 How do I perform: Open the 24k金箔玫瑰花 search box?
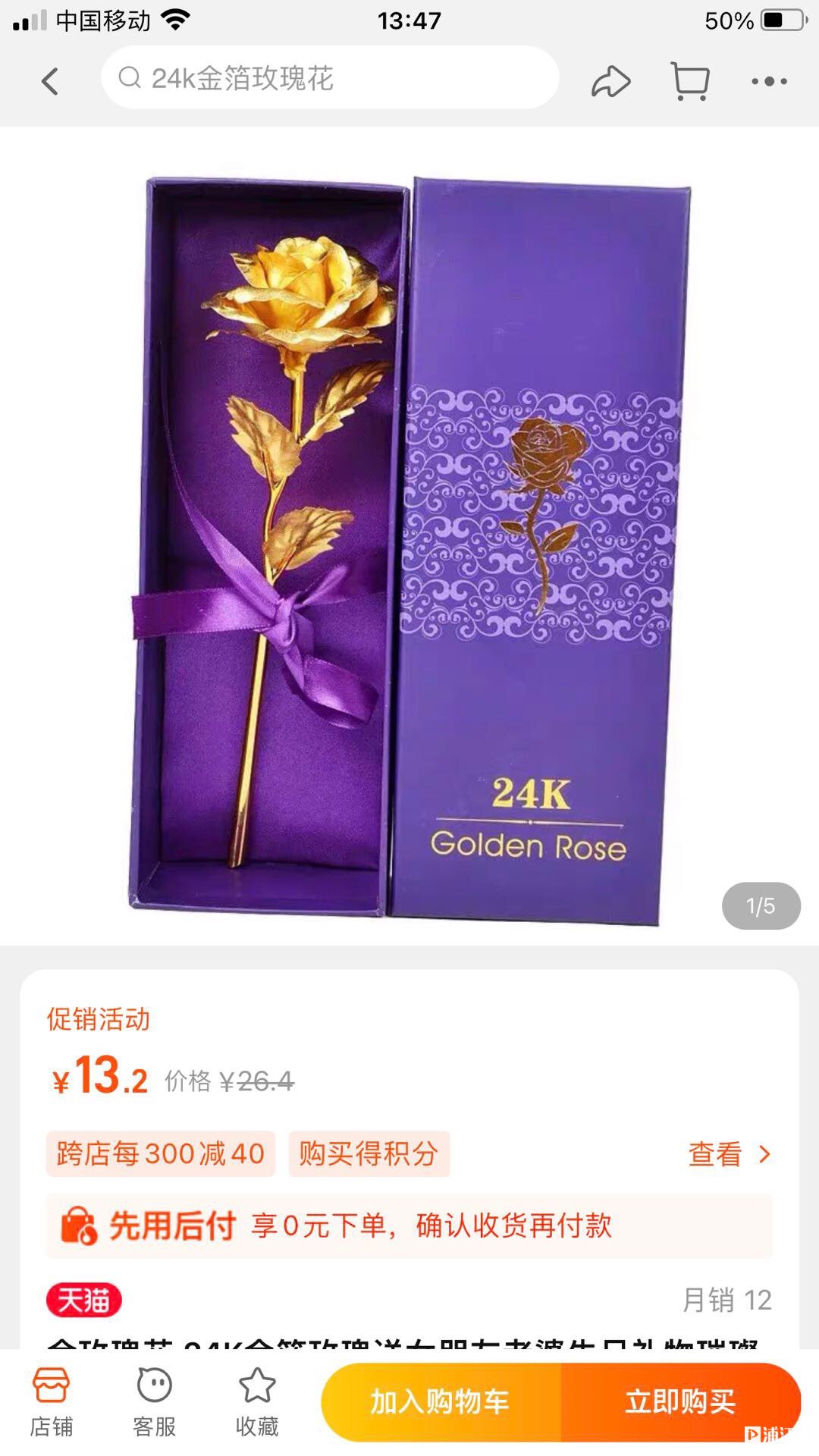pos(330,78)
